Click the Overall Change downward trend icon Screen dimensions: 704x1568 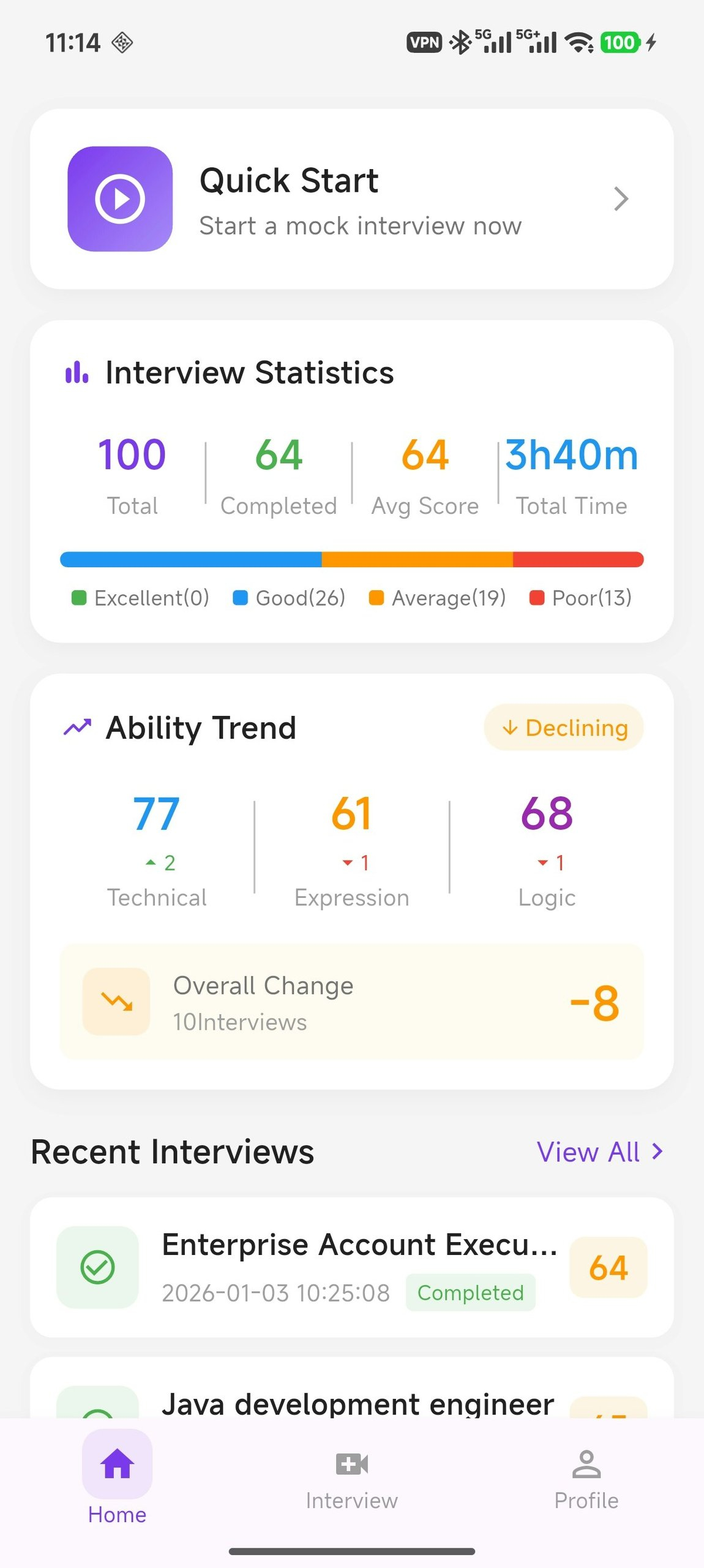click(116, 1001)
